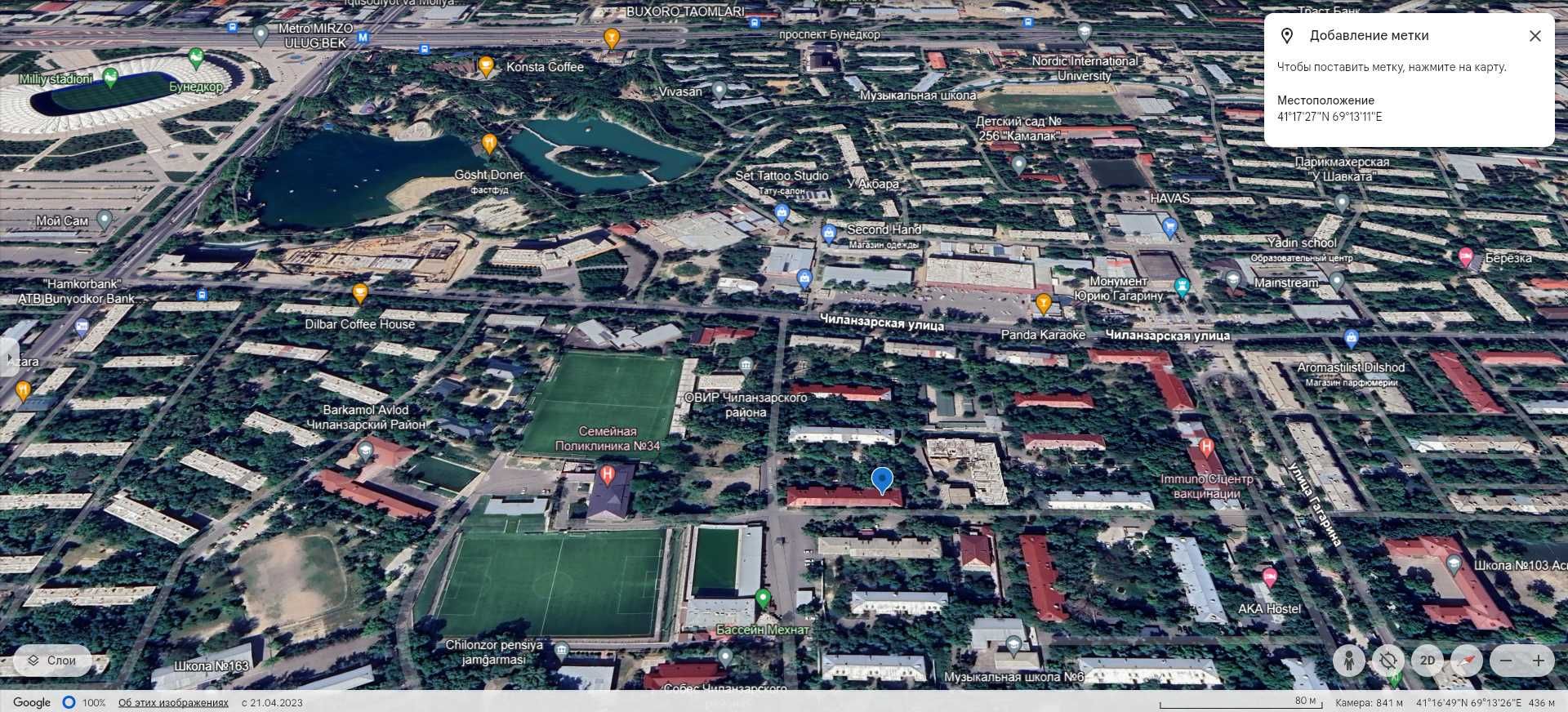Open the Семейная Поликлиника №34 marker

coord(607,473)
